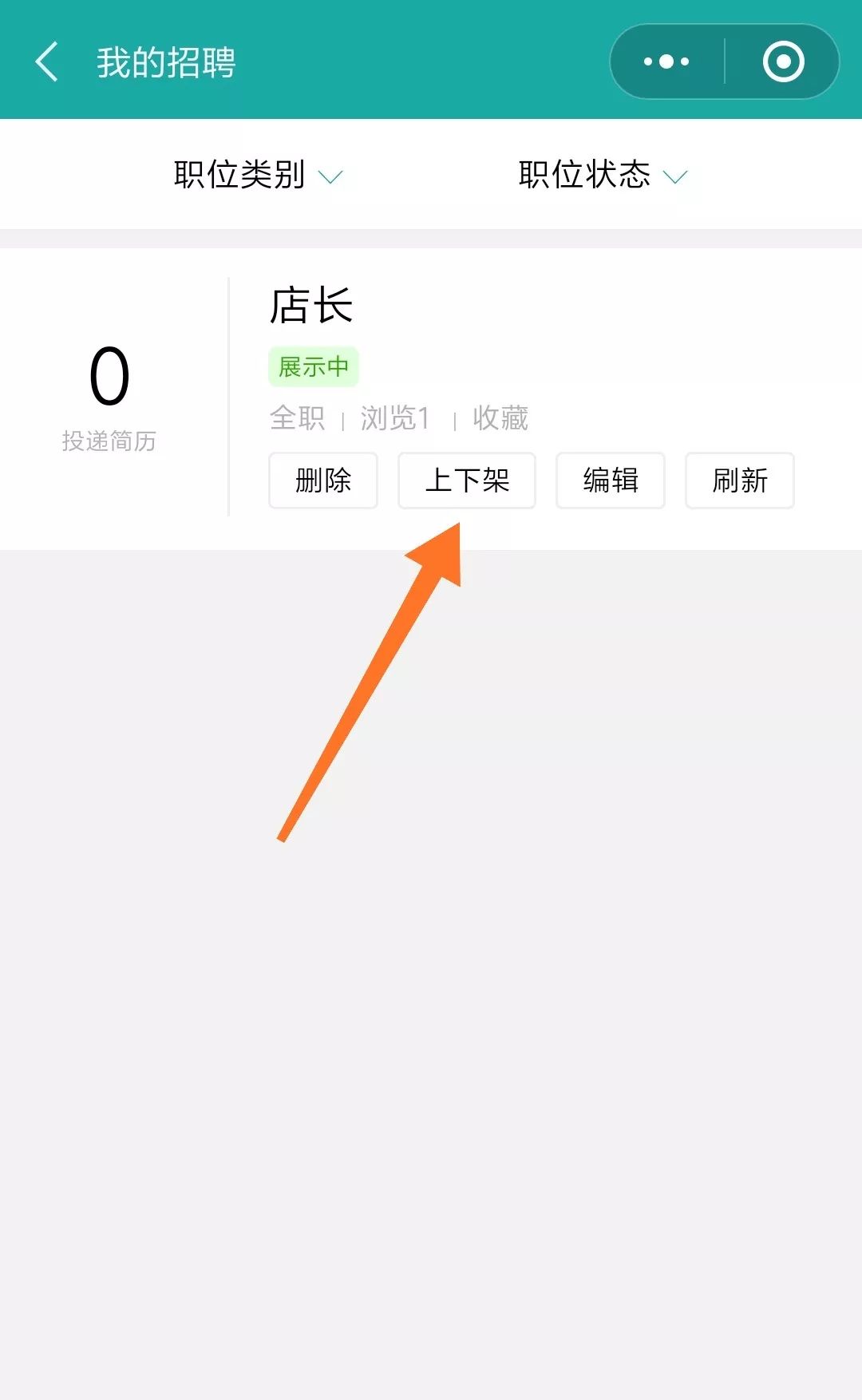
Task: Edit the 店长 job via 编辑
Action: [x=611, y=481]
